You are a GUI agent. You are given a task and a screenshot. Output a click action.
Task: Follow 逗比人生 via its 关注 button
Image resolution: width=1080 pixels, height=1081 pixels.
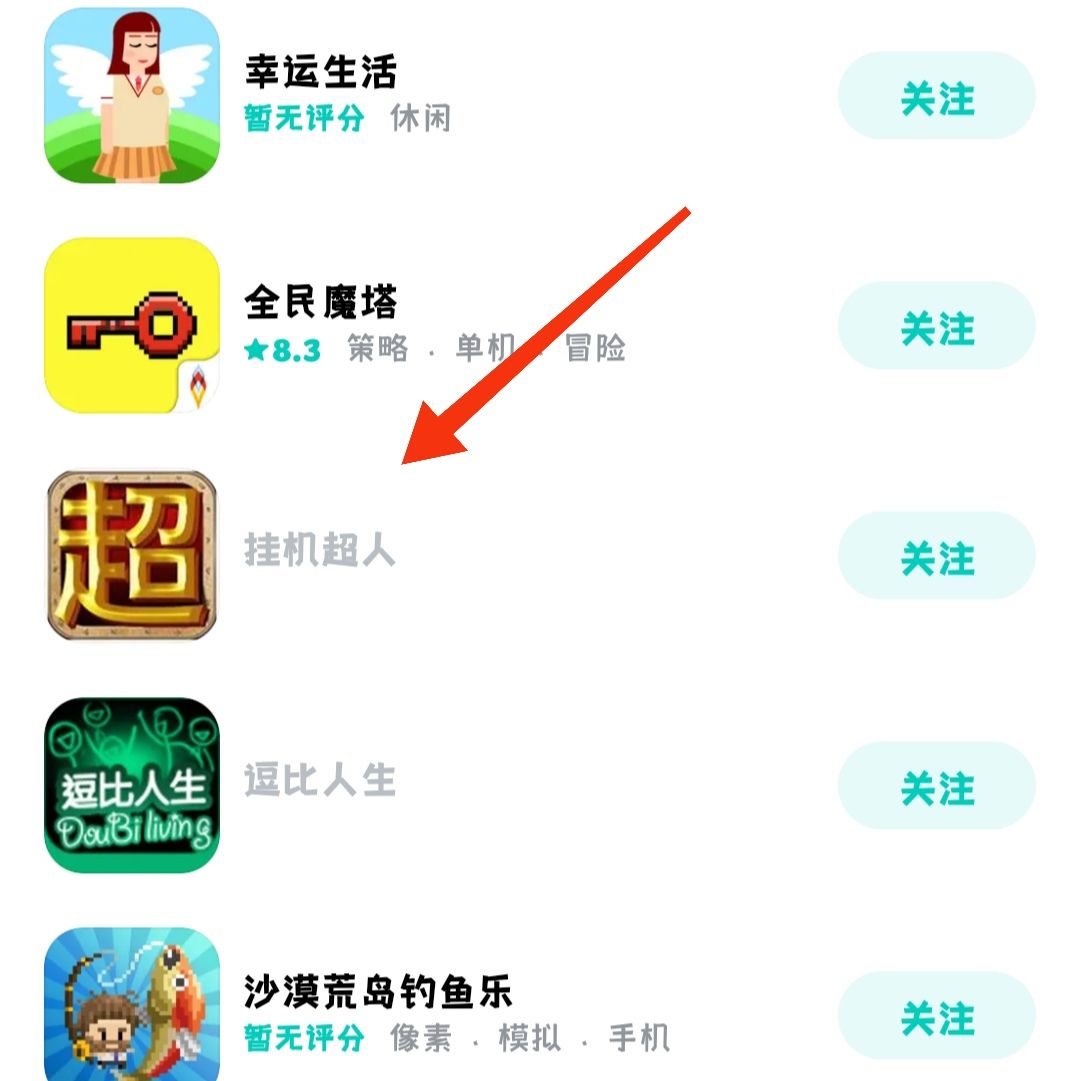pos(936,786)
